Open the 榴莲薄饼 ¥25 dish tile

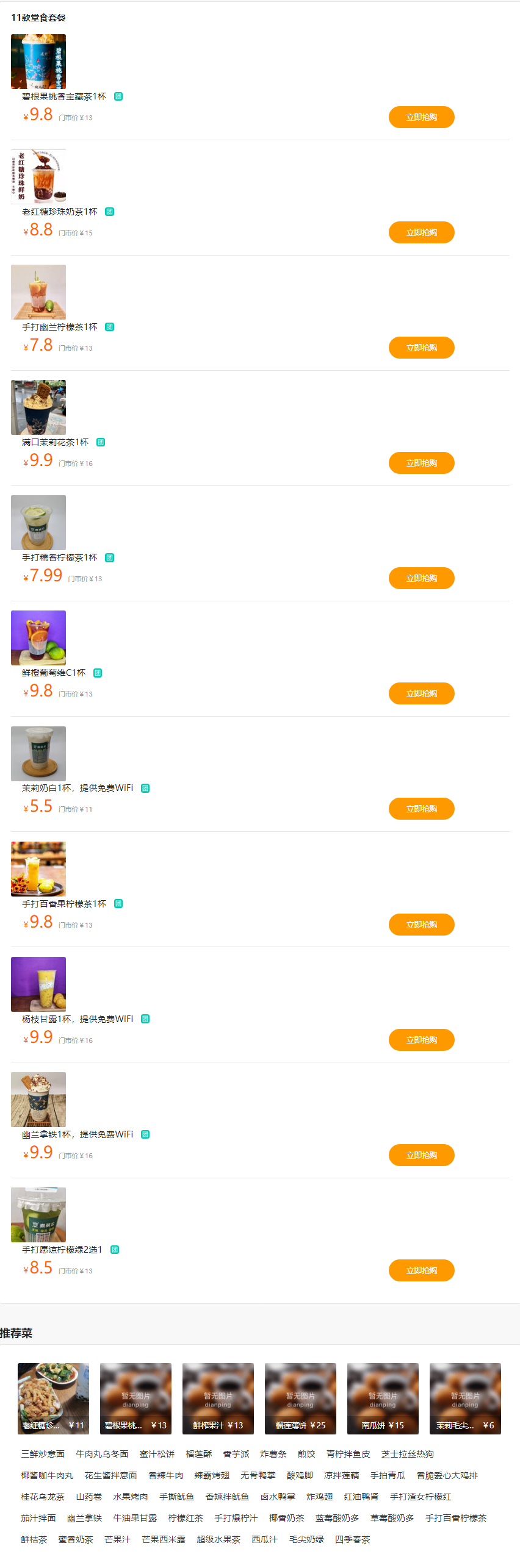[x=300, y=1398]
